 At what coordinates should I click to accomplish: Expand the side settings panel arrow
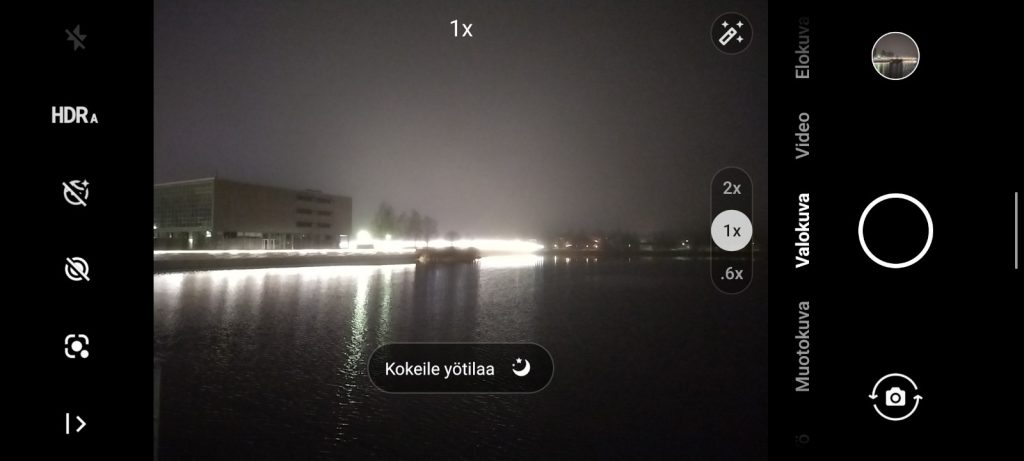pos(76,423)
